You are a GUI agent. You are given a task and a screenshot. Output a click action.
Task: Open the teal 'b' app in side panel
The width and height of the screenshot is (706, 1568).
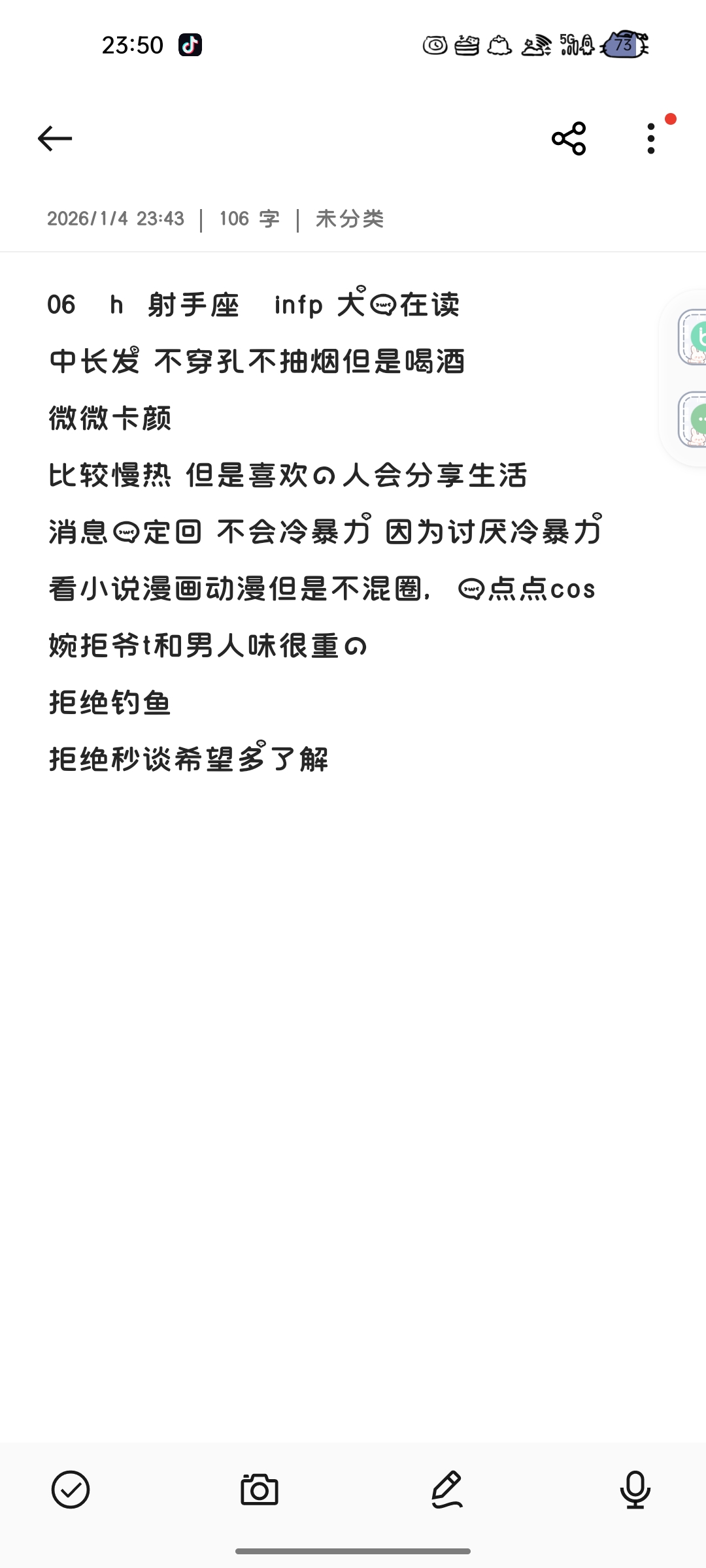tap(693, 337)
